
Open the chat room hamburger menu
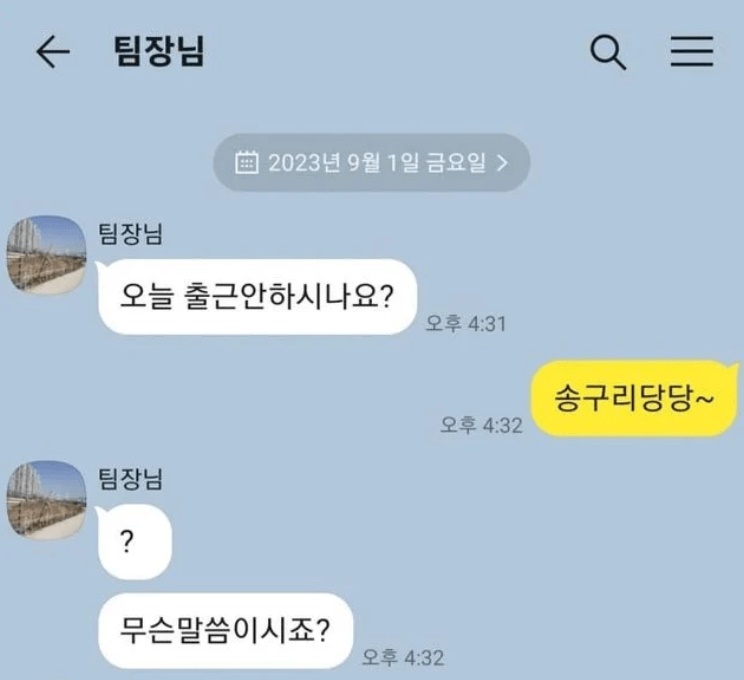691,52
